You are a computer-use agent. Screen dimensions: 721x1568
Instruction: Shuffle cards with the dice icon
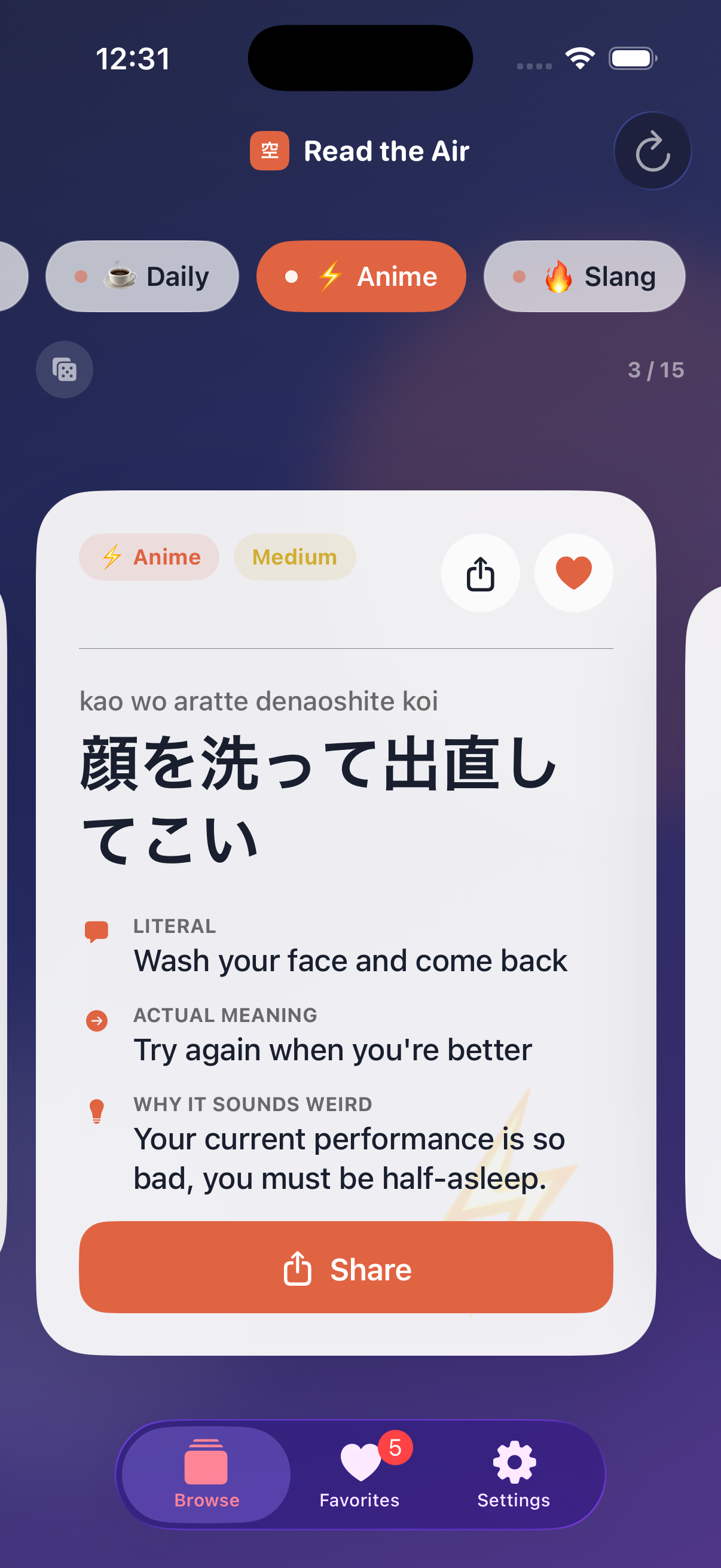[x=65, y=370]
